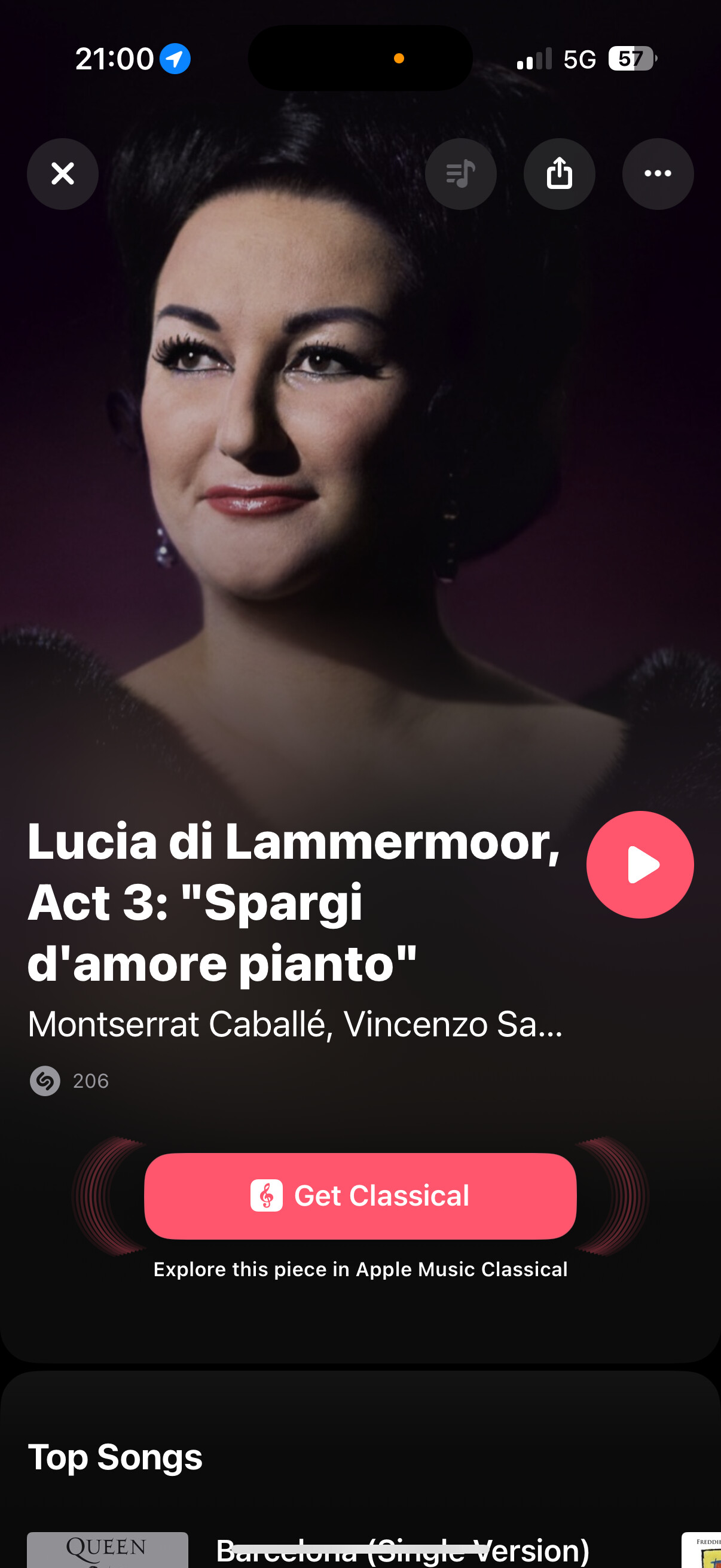The width and height of the screenshot is (721, 1568).
Task: Tap the Get Classical button
Action: pos(360,1195)
